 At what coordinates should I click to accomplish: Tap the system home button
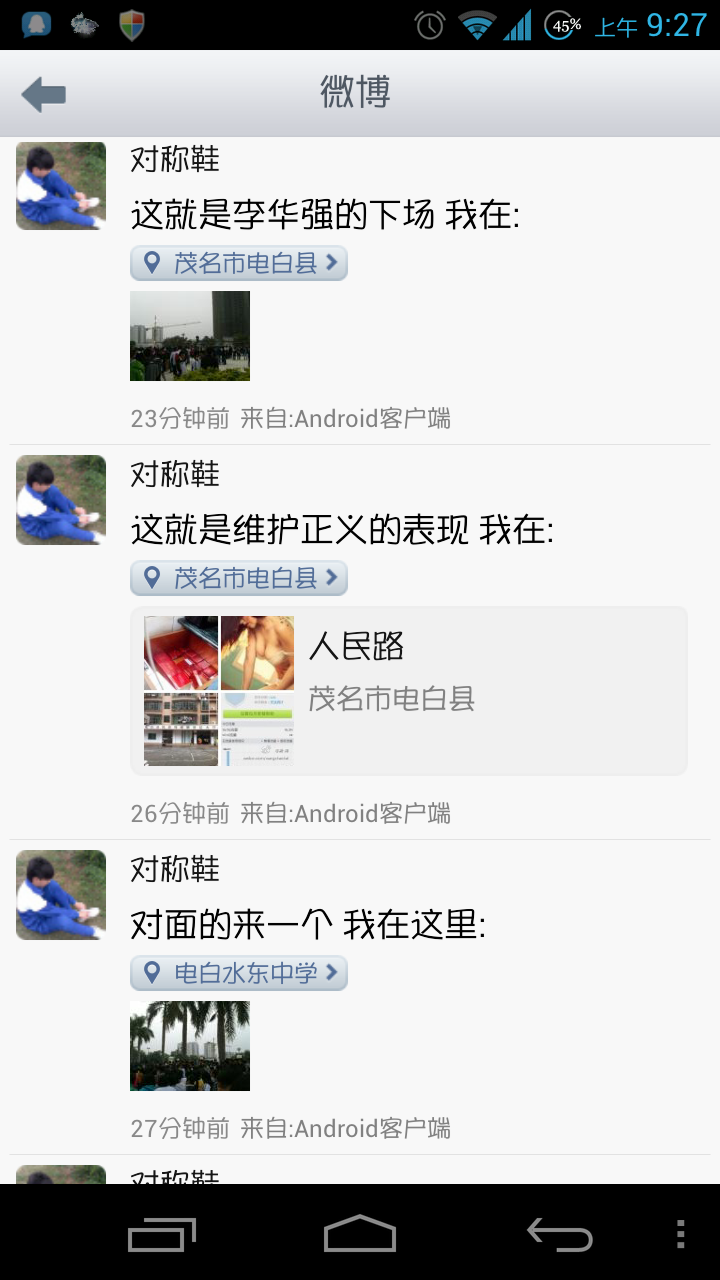tap(360, 1234)
